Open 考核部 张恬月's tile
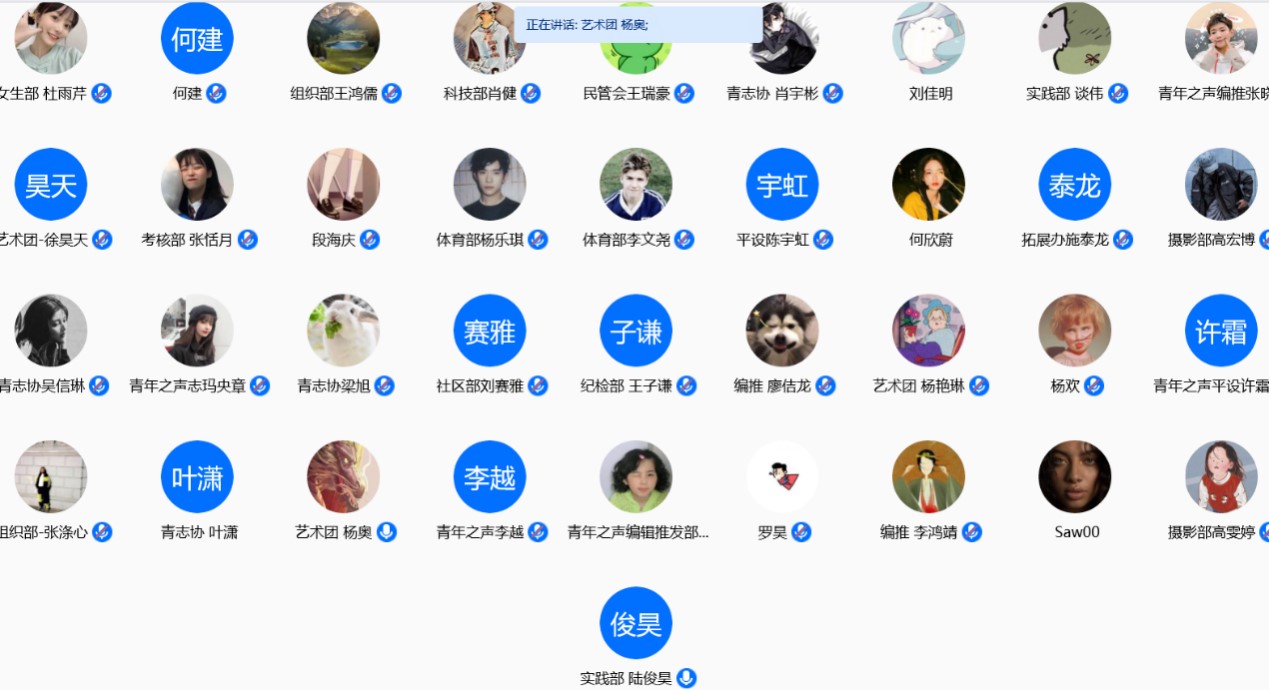This screenshot has height=690, width=1269. click(x=197, y=185)
